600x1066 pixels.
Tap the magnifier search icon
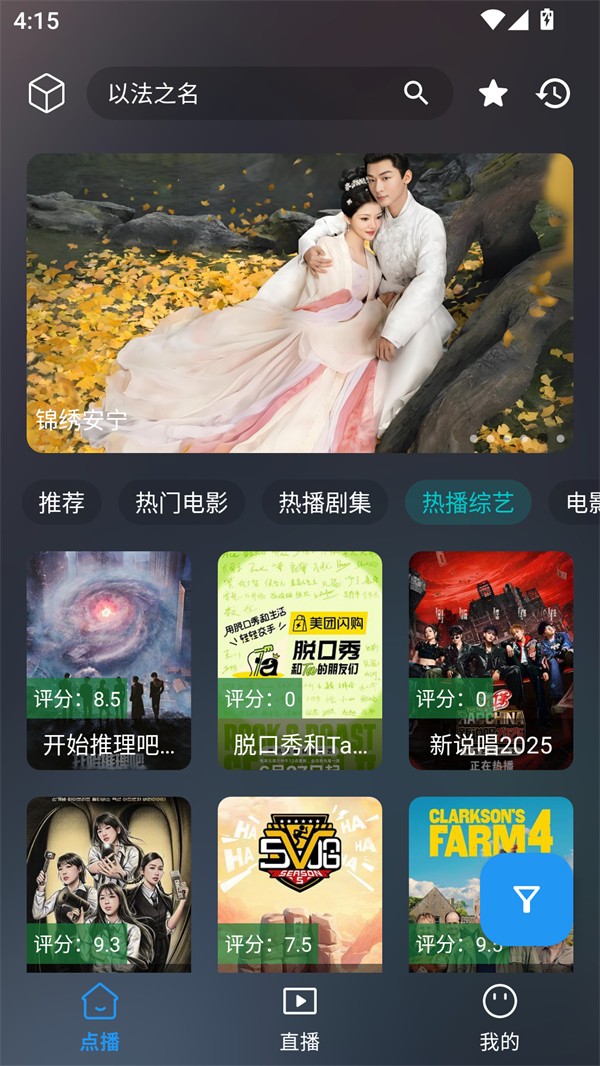416,93
